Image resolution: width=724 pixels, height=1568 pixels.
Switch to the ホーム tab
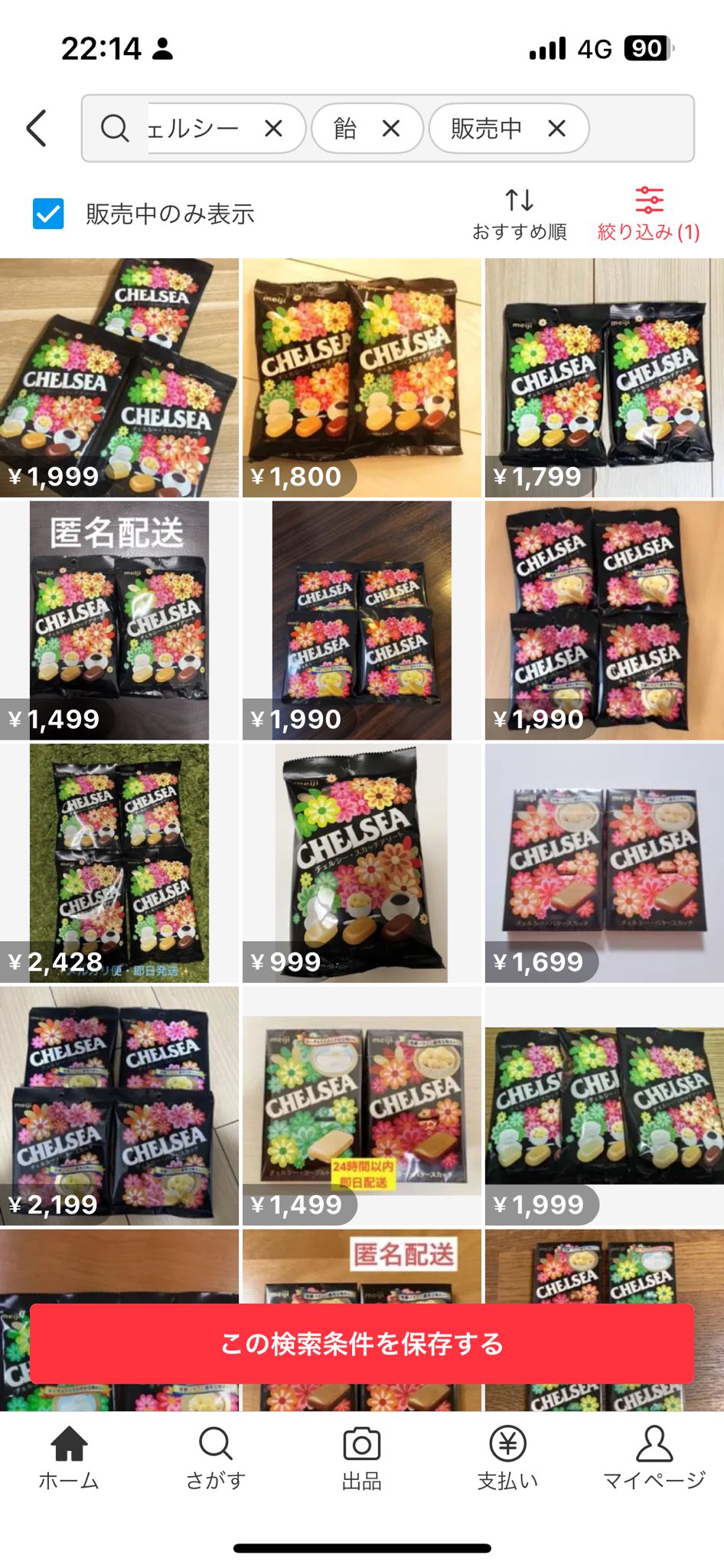pyautogui.click(x=69, y=1457)
